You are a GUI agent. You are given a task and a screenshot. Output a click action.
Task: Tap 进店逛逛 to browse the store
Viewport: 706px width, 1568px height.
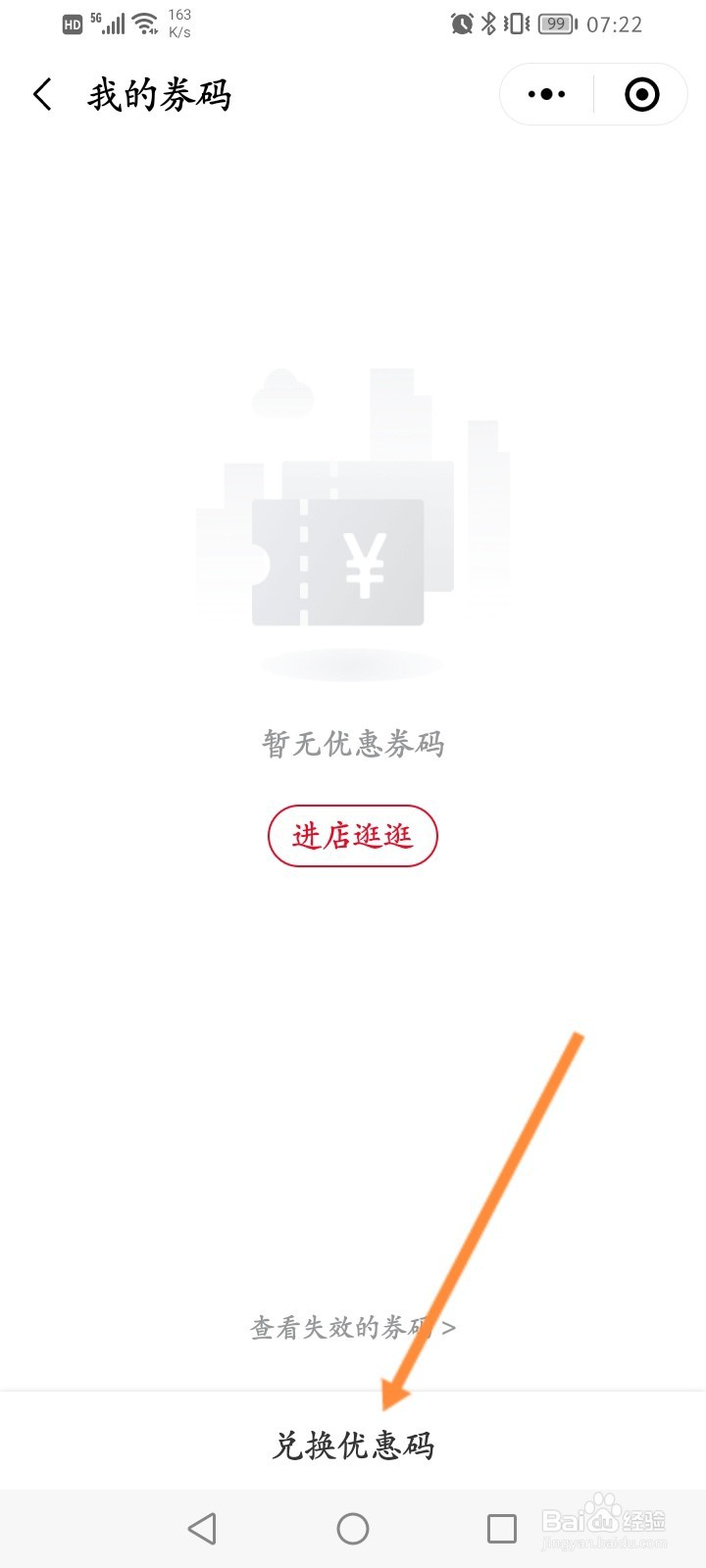pos(353,836)
